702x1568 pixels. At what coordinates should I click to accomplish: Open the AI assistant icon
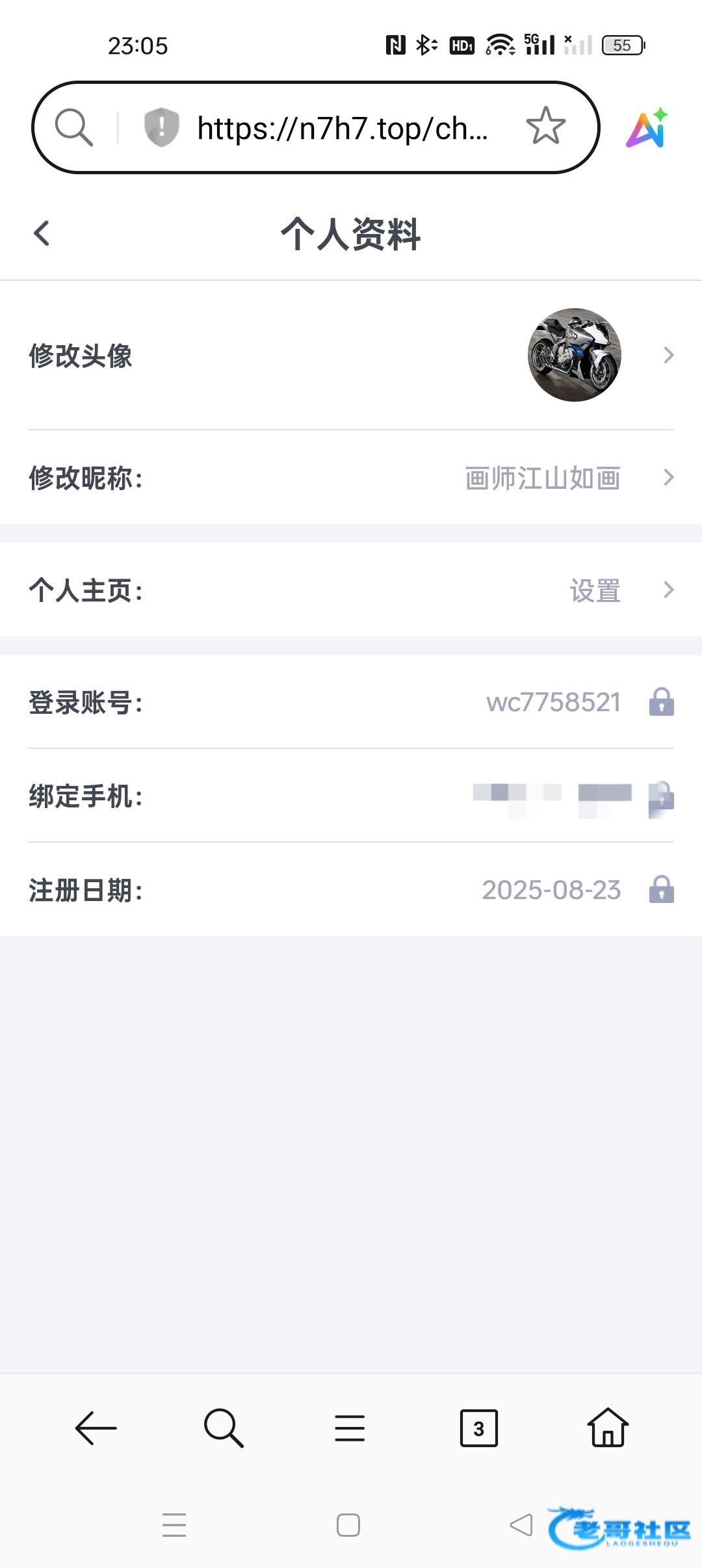pyautogui.click(x=647, y=127)
